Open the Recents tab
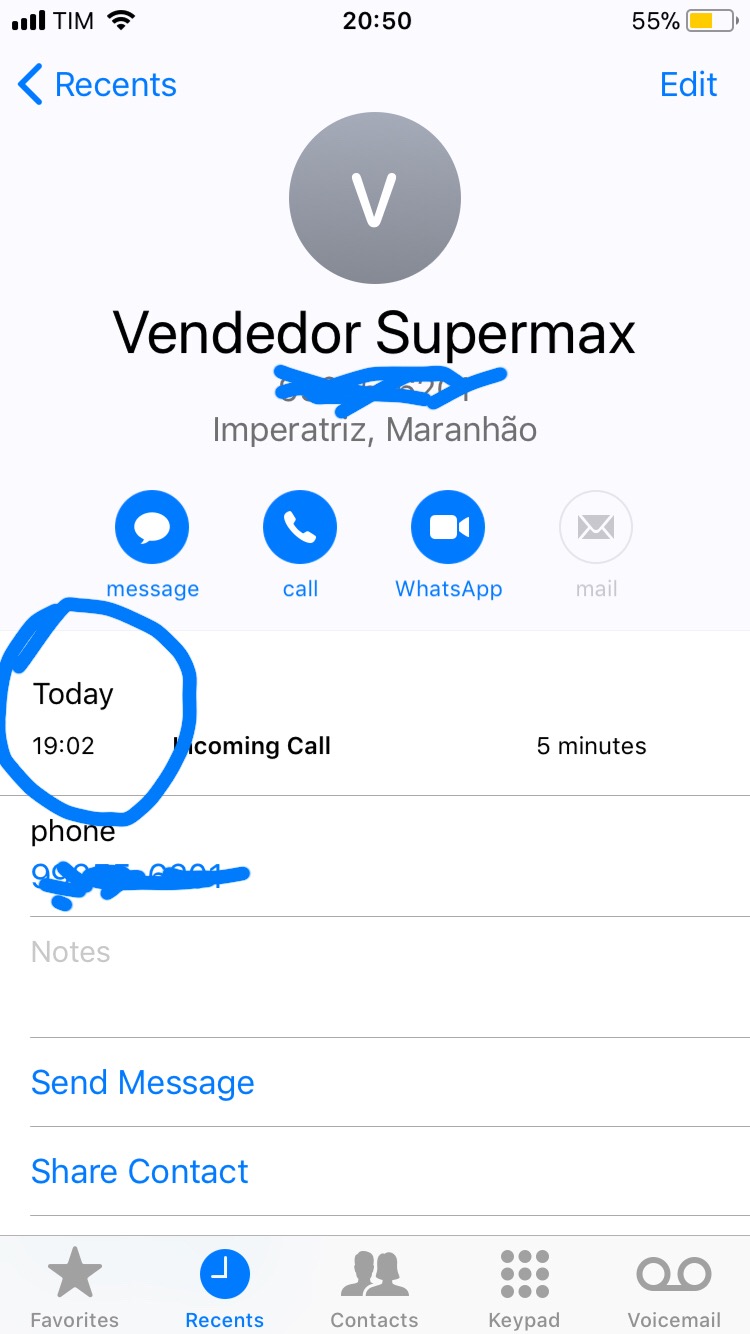This screenshot has height=1334, width=750. pos(225,1286)
